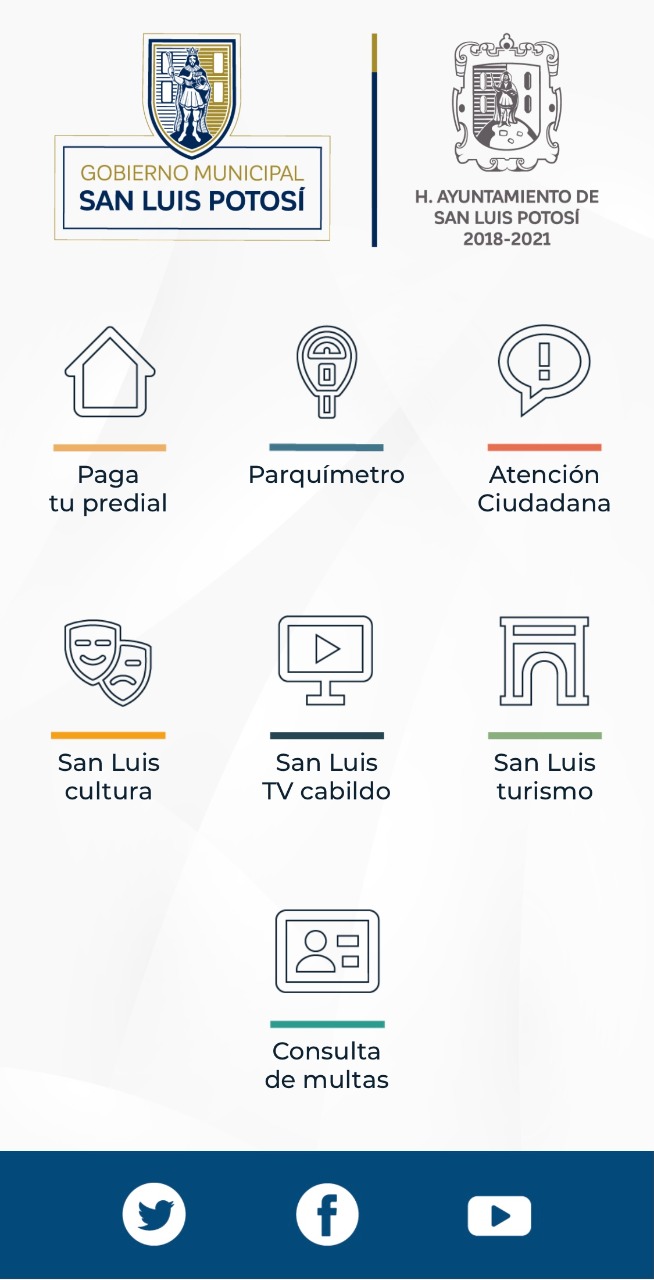Open the Facebook page
The image size is (654, 1280).
[x=327, y=1215]
